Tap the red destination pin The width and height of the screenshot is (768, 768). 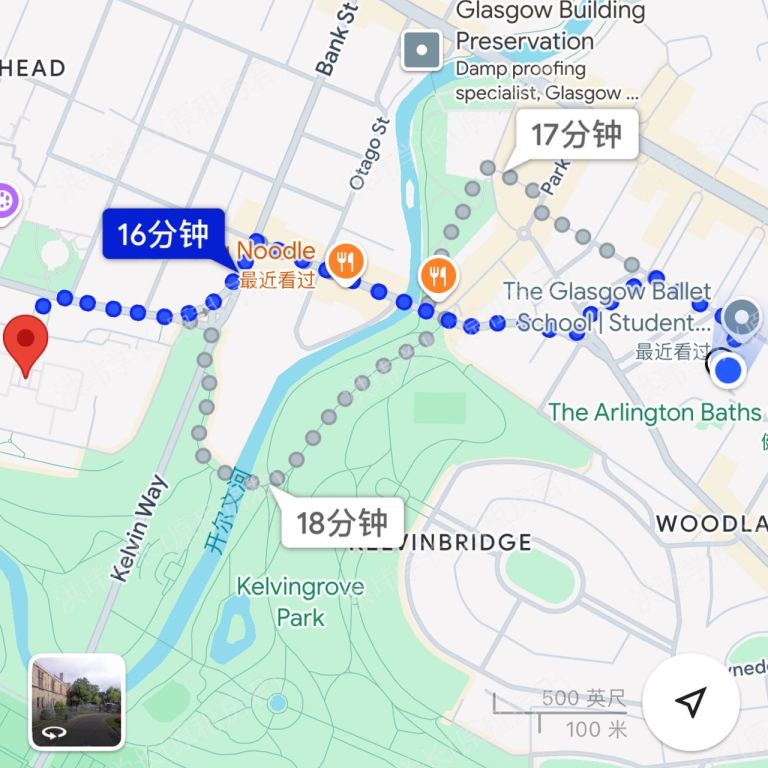click(26, 343)
